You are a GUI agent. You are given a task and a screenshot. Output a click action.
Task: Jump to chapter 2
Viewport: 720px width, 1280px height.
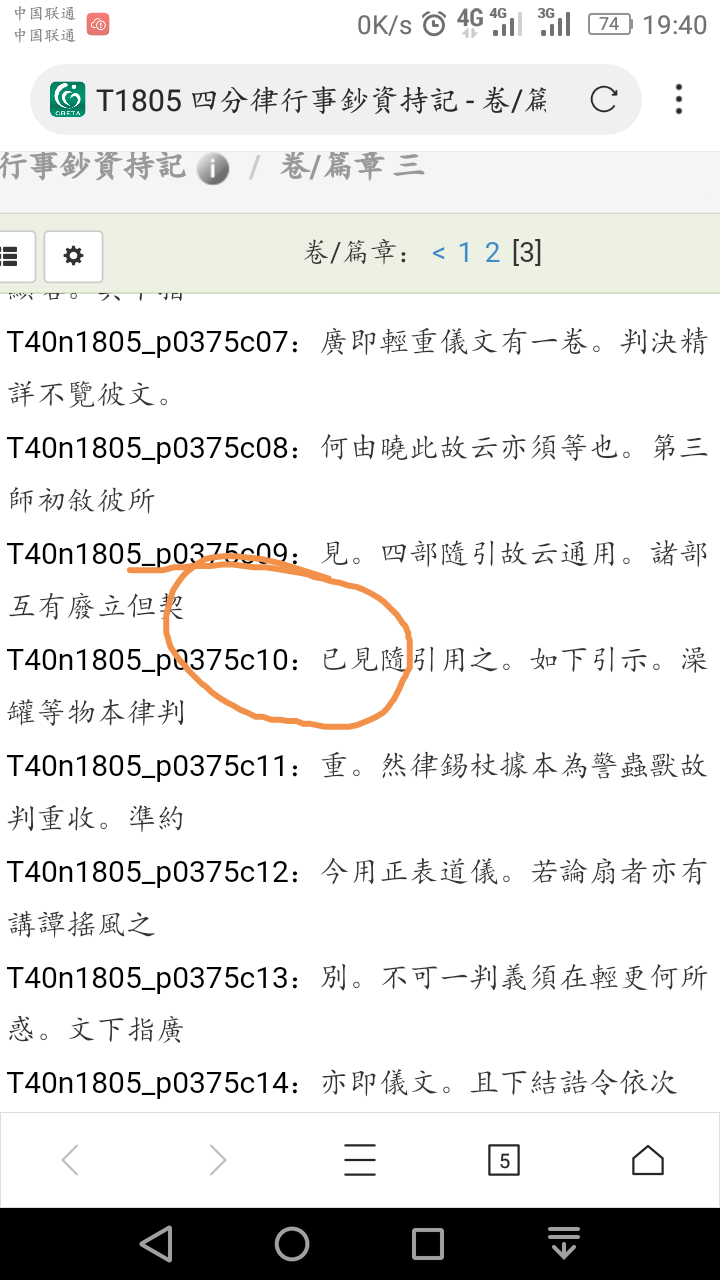pos(492,252)
